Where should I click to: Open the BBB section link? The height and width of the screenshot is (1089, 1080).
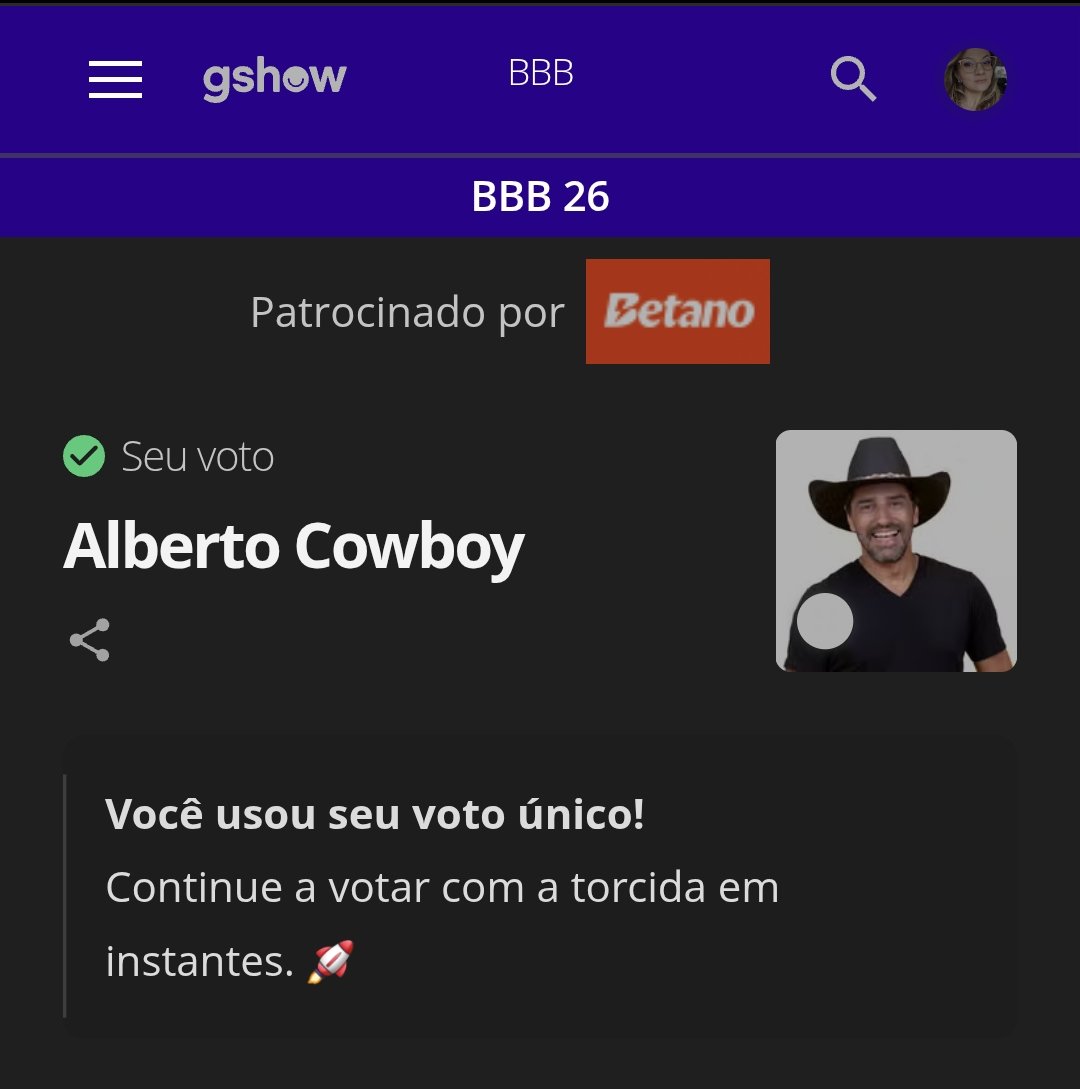(540, 74)
